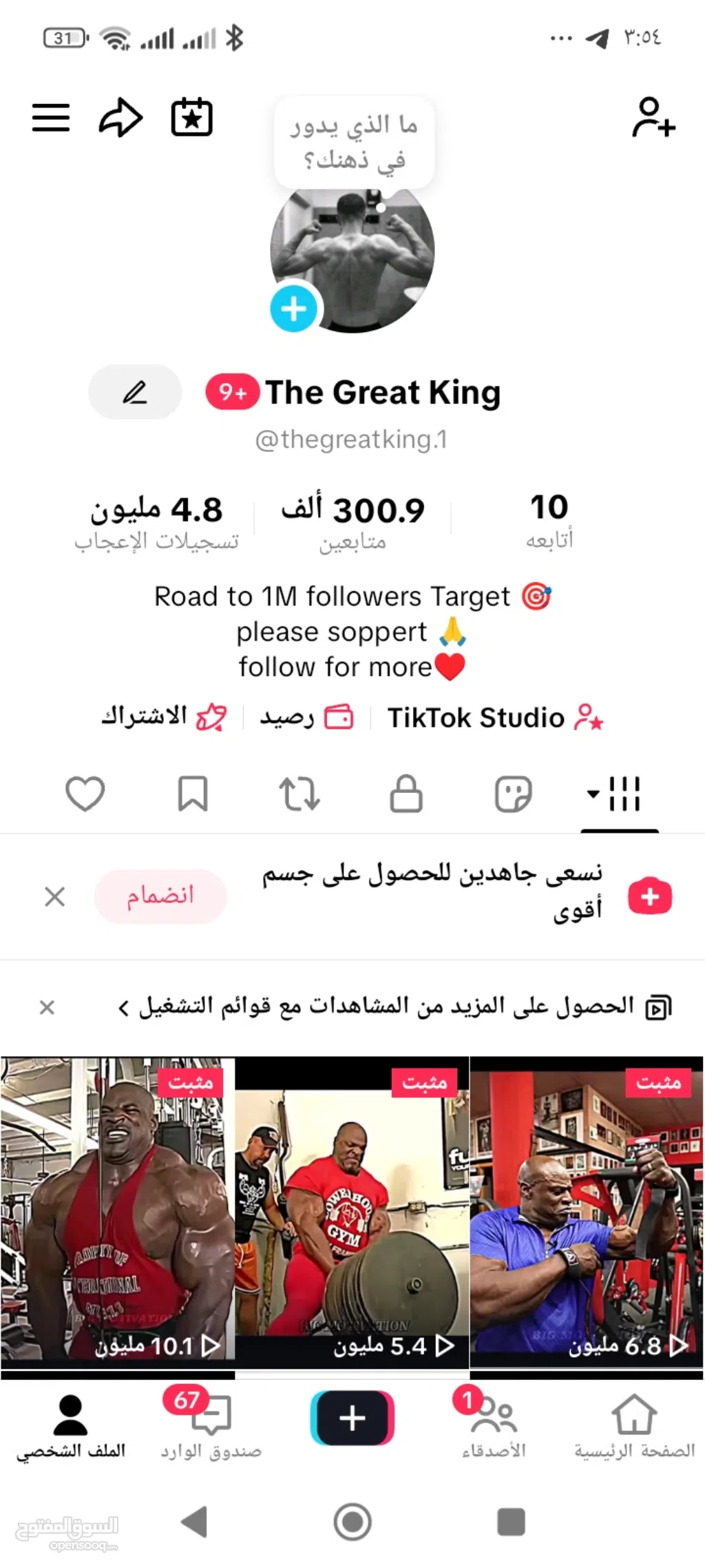This screenshot has width=705, height=1568.
Task: Share this profile via arrow icon
Action: coord(120,118)
